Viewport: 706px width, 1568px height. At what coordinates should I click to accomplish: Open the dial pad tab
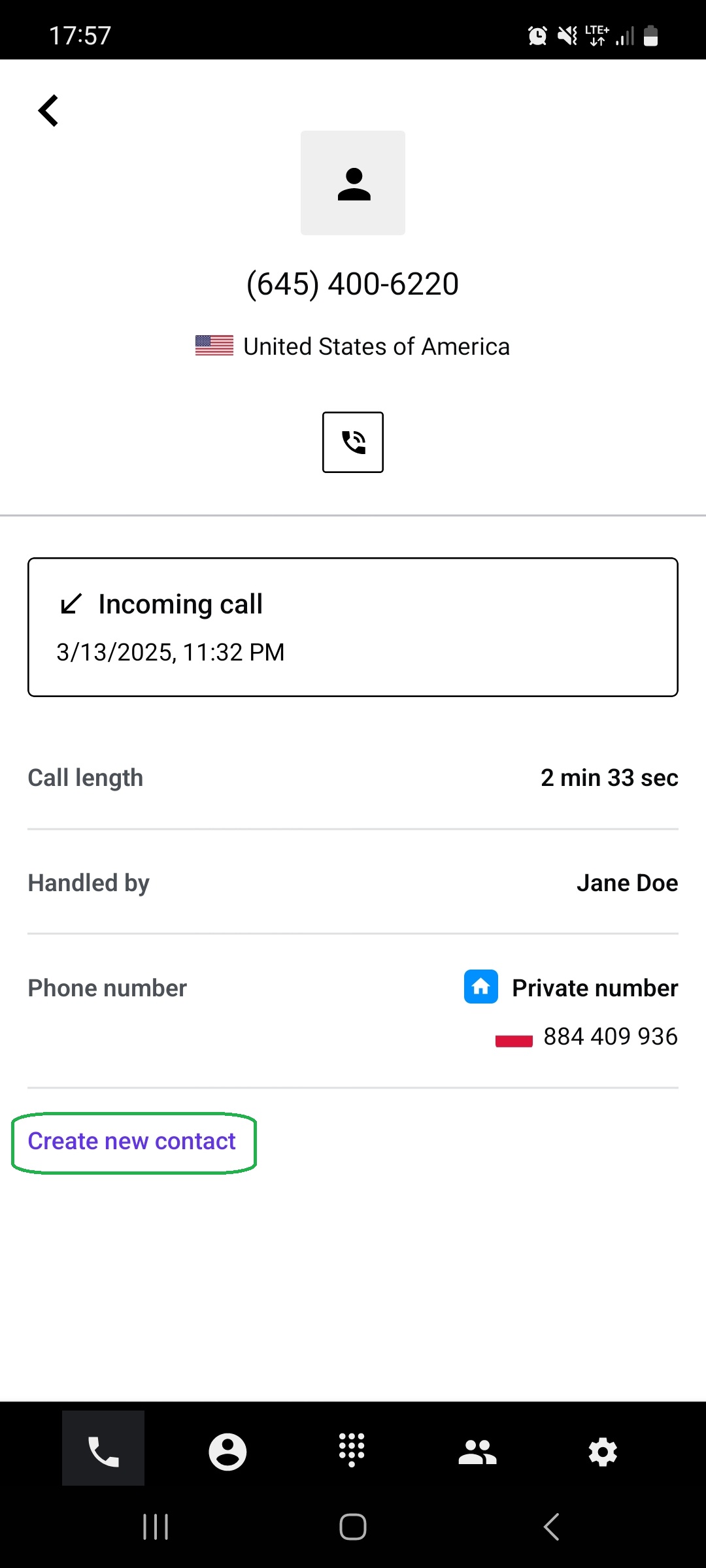[x=352, y=1450]
